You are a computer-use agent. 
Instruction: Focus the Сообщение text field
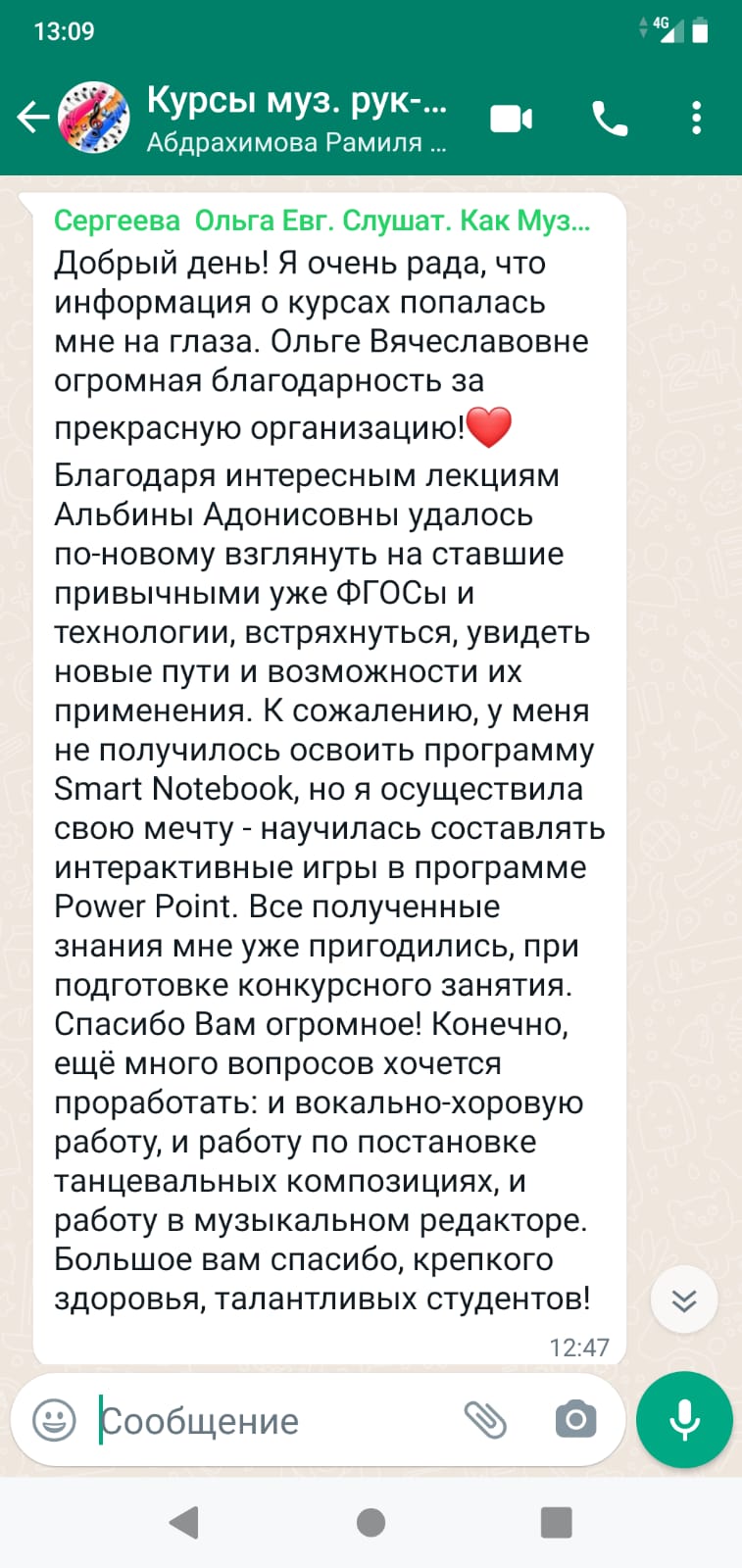click(274, 1421)
